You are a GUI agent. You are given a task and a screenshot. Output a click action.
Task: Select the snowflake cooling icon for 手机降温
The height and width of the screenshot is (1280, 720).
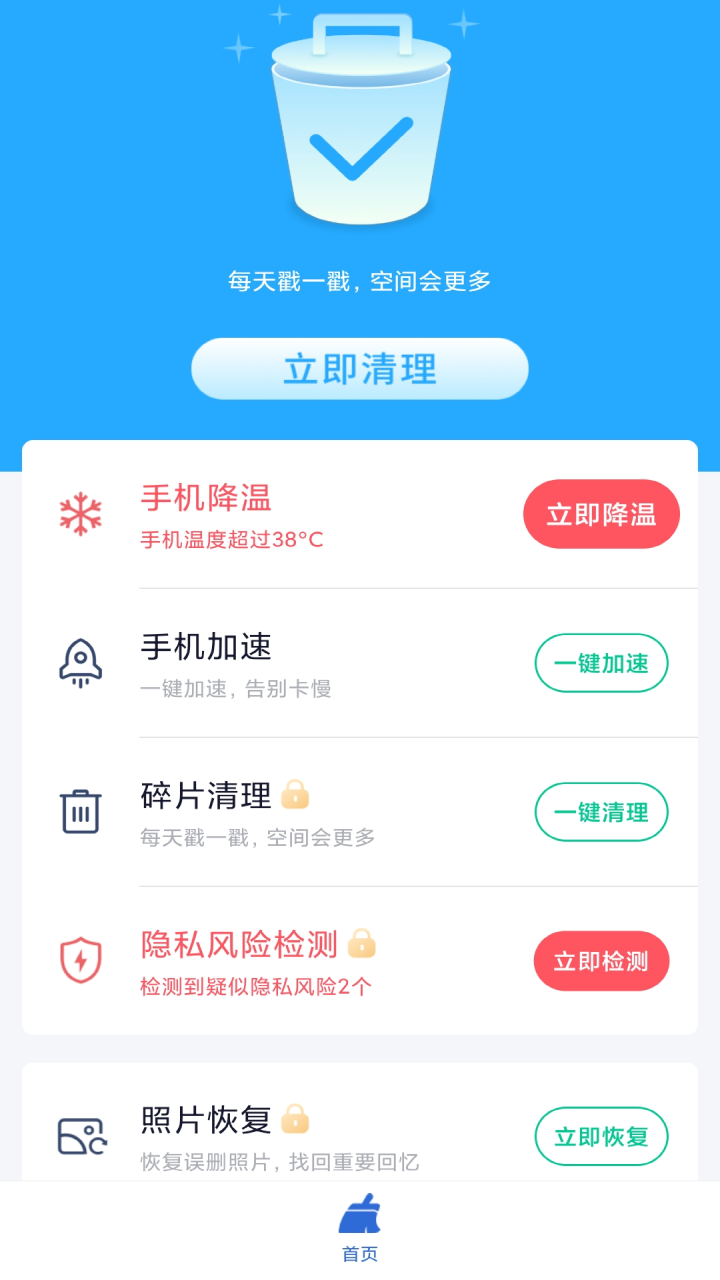click(80, 511)
